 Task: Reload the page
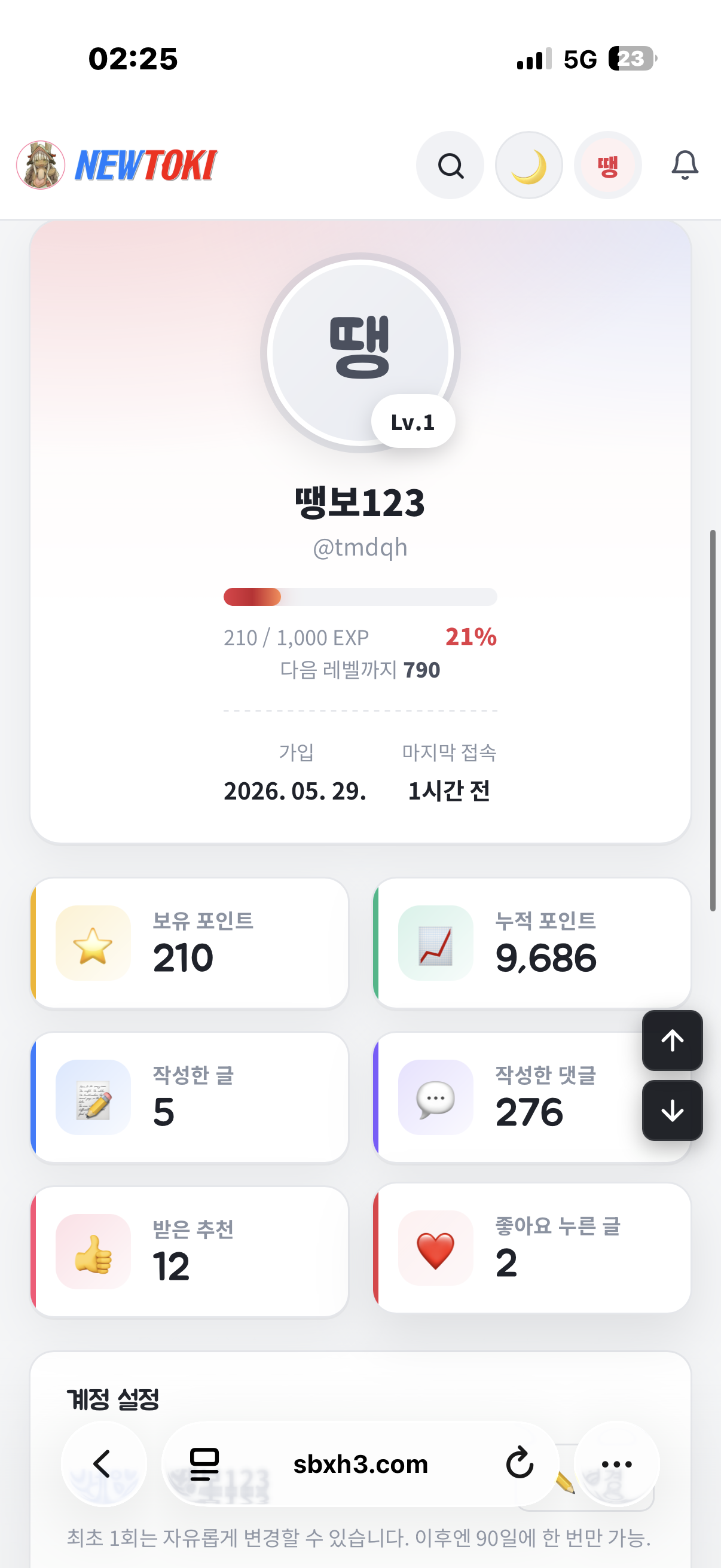click(x=519, y=1464)
